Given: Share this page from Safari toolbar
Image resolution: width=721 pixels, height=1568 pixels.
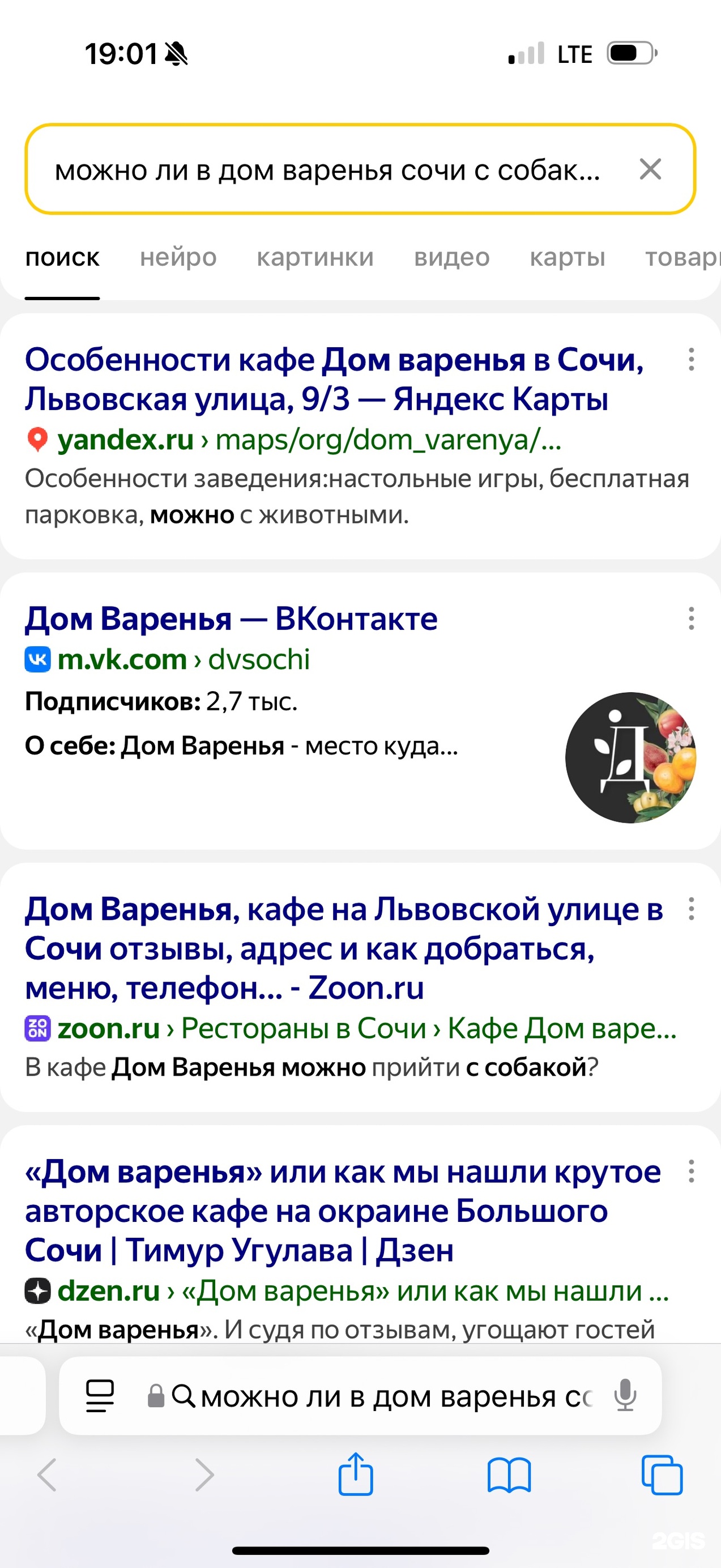Looking at the screenshot, I should coord(355,1475).
